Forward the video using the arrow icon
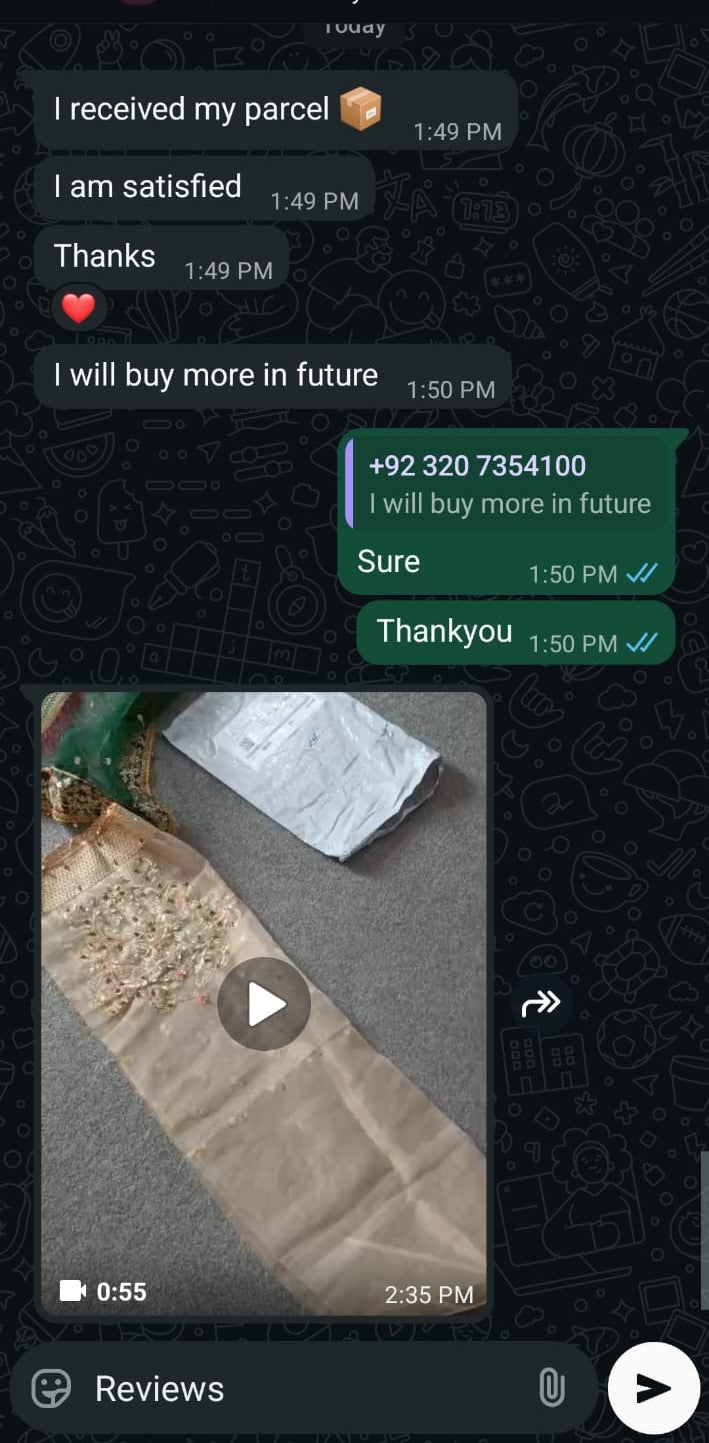709x1443 pixels. [x=542, y=1003]
